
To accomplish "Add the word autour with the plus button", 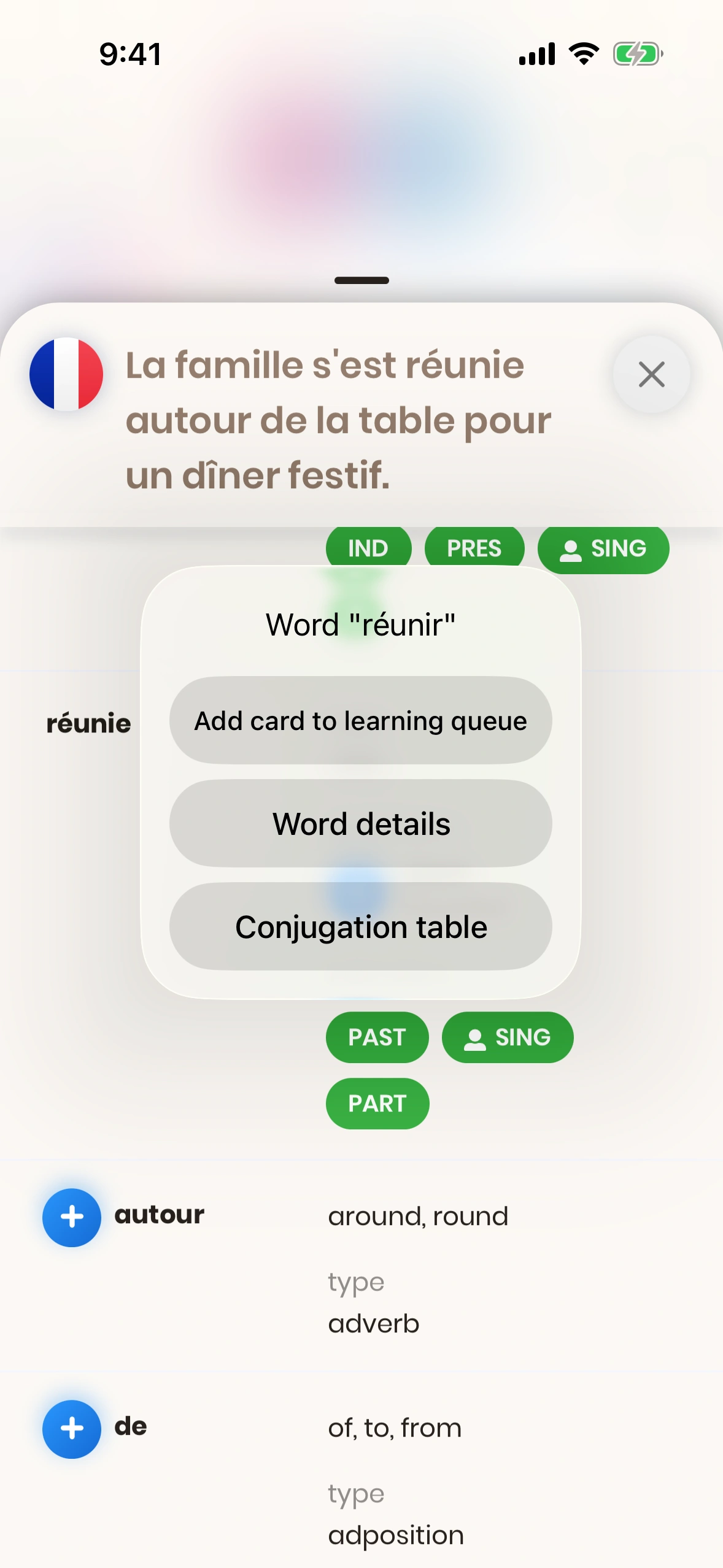I will tap(72, 1217).
